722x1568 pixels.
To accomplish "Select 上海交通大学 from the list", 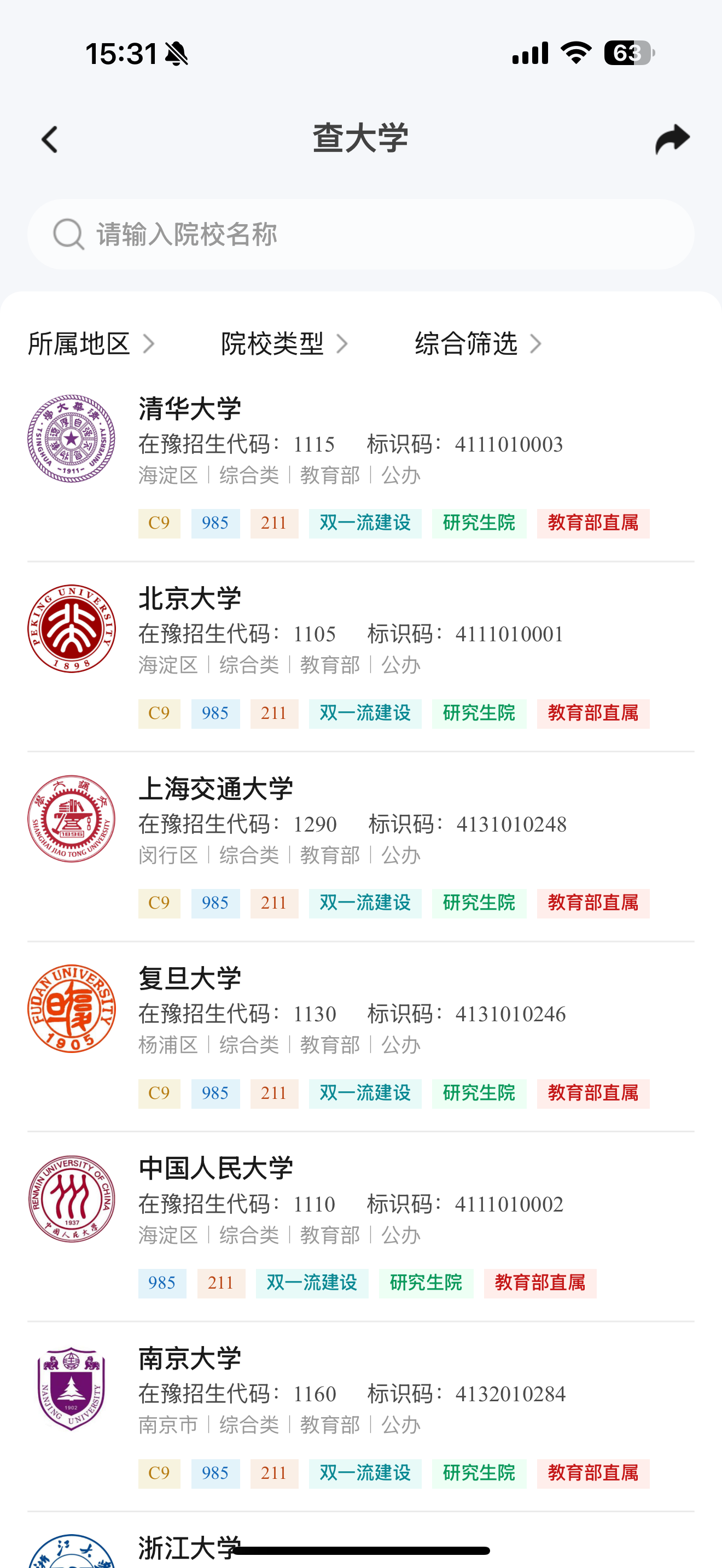I will pos(361,847).
